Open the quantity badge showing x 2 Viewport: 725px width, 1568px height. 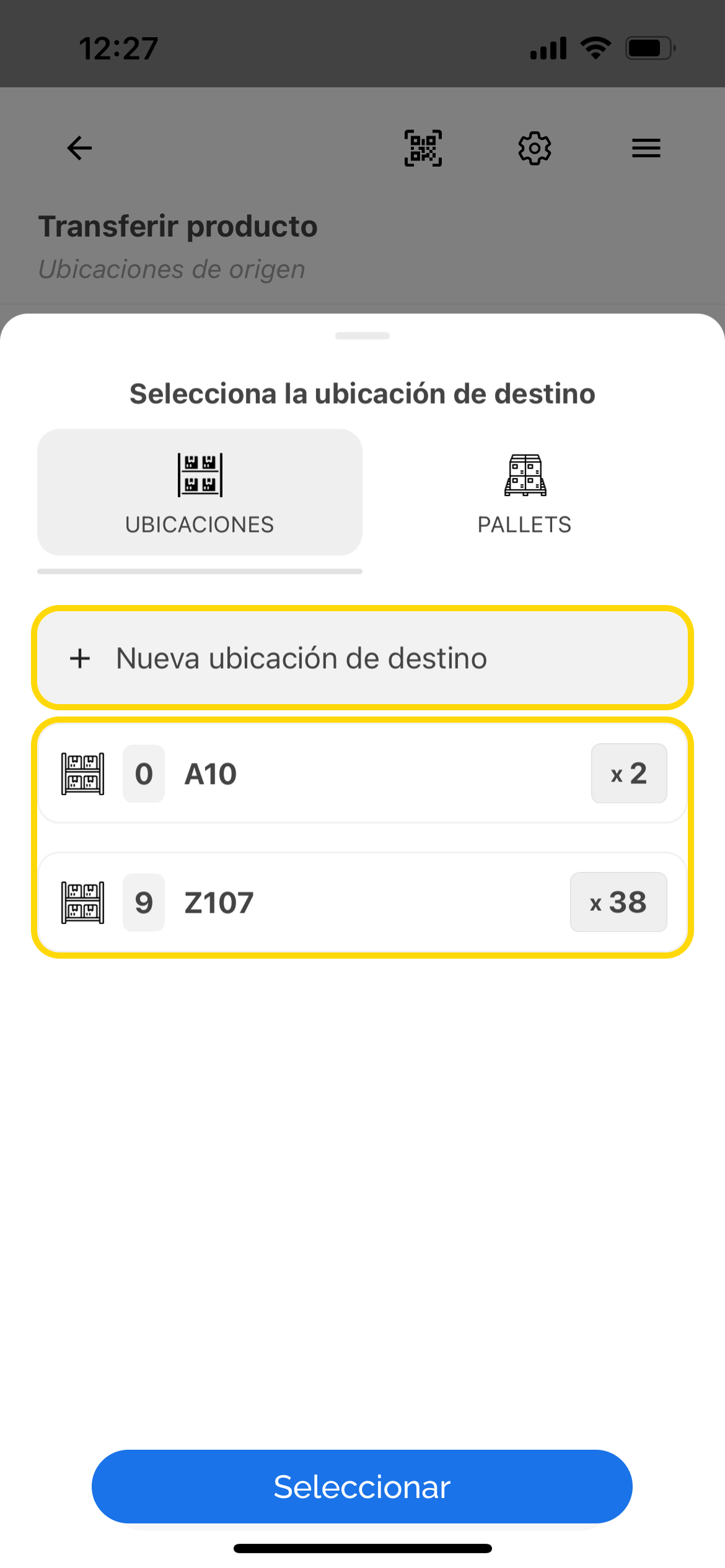(x=628, y=773)
